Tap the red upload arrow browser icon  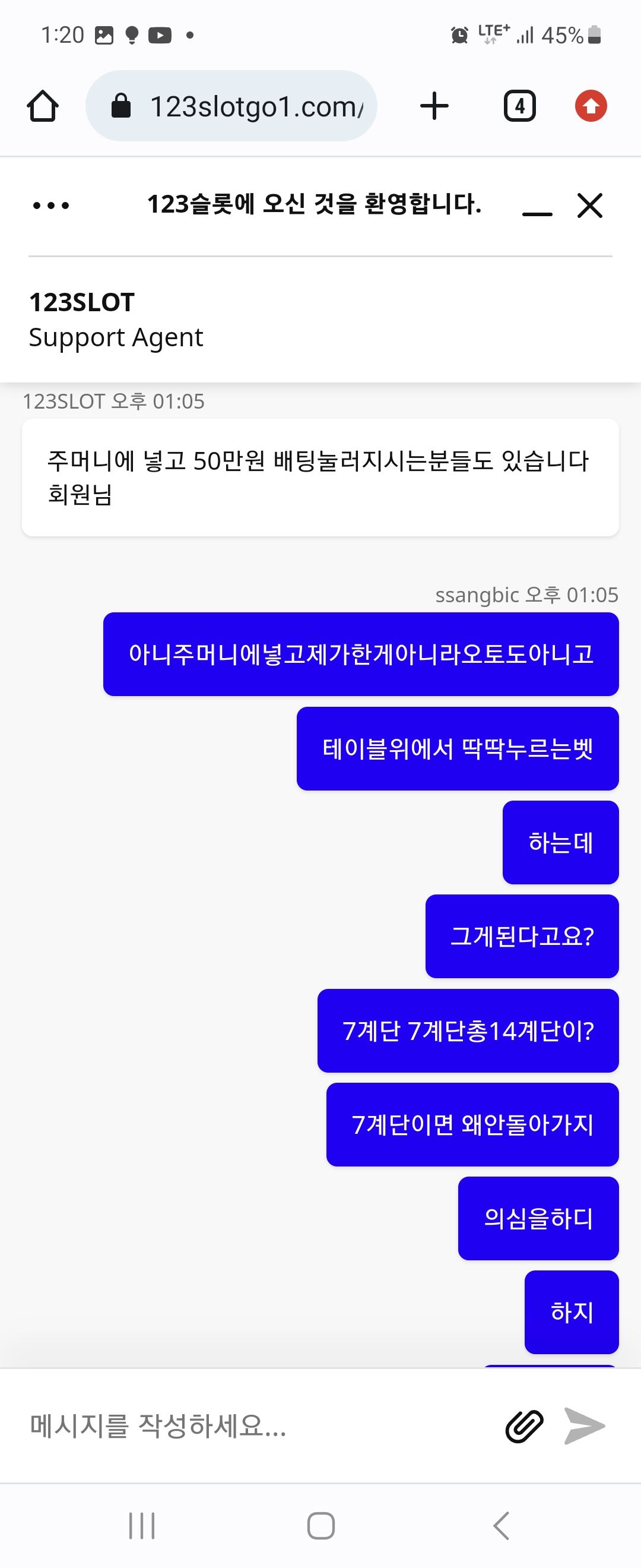click(x=591, y=106)
